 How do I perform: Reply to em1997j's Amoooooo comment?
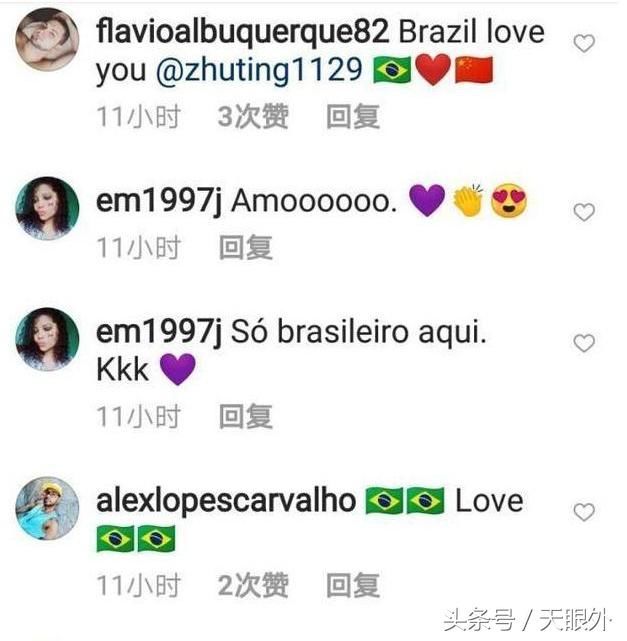click(246, 247)
